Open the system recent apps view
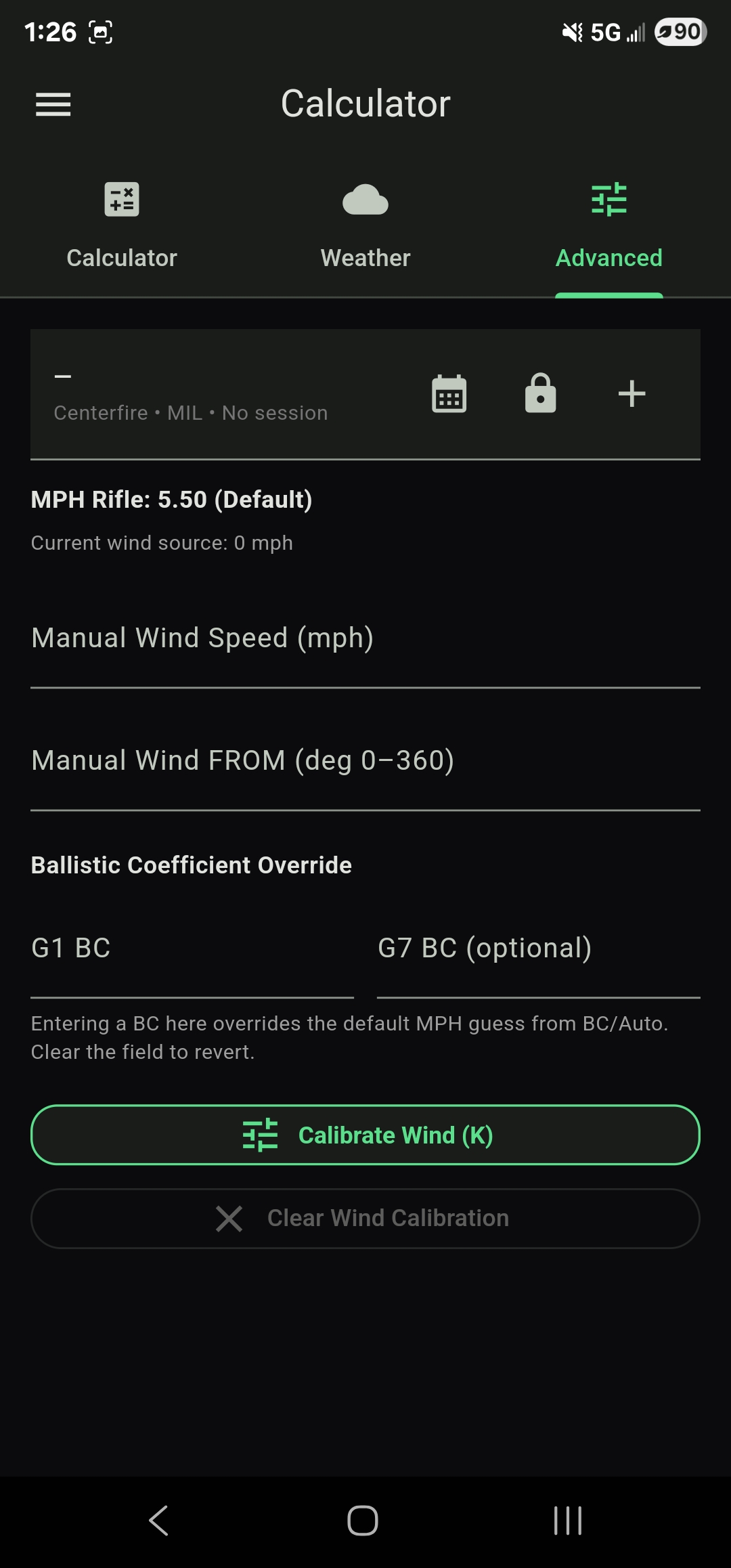Image resolution: width=731 pixels, height=1568 pixels. pos(567,1521)
